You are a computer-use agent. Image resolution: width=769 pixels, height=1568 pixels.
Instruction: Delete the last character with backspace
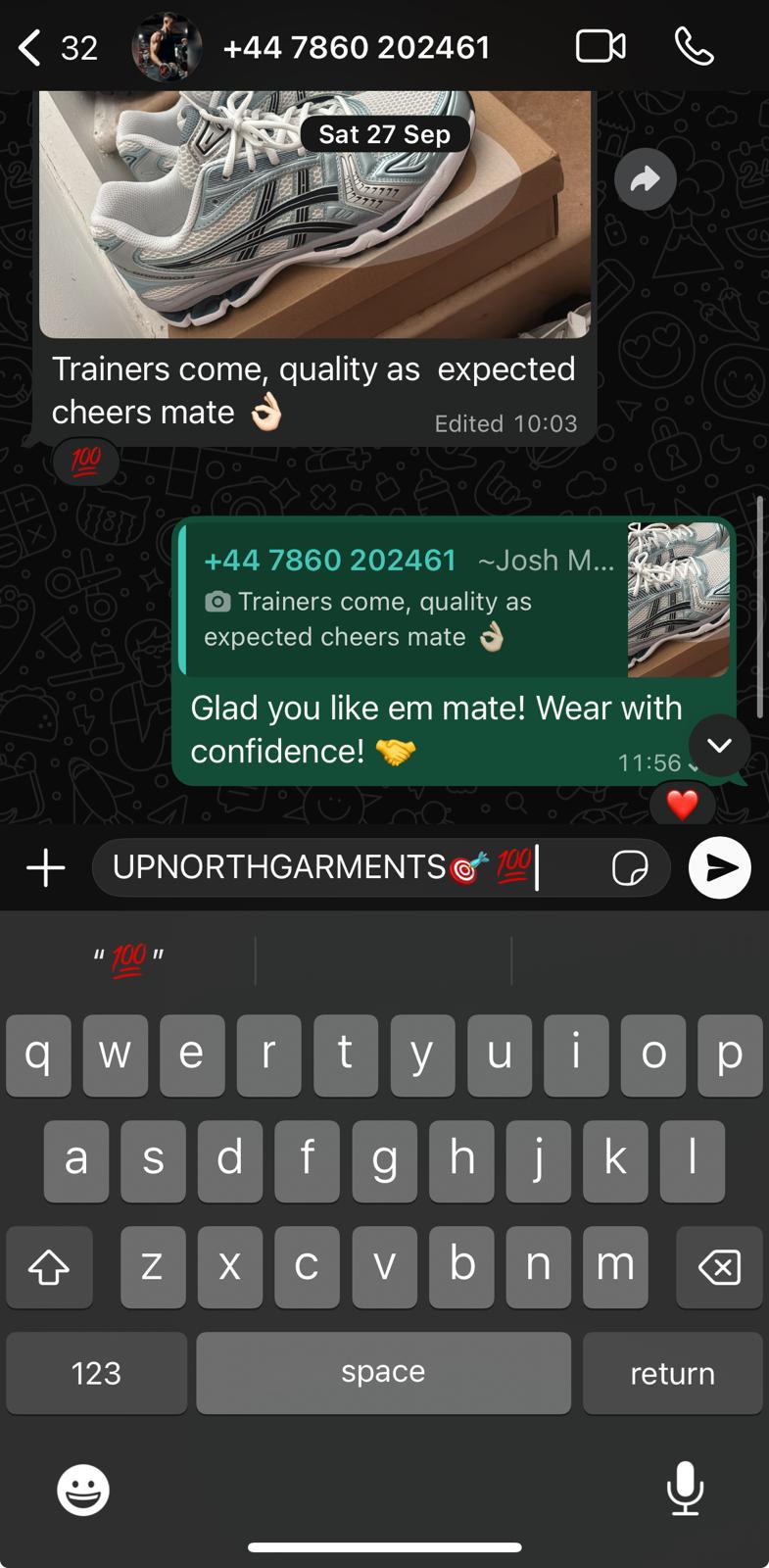pyautogui.click(x=720, y=1268)
